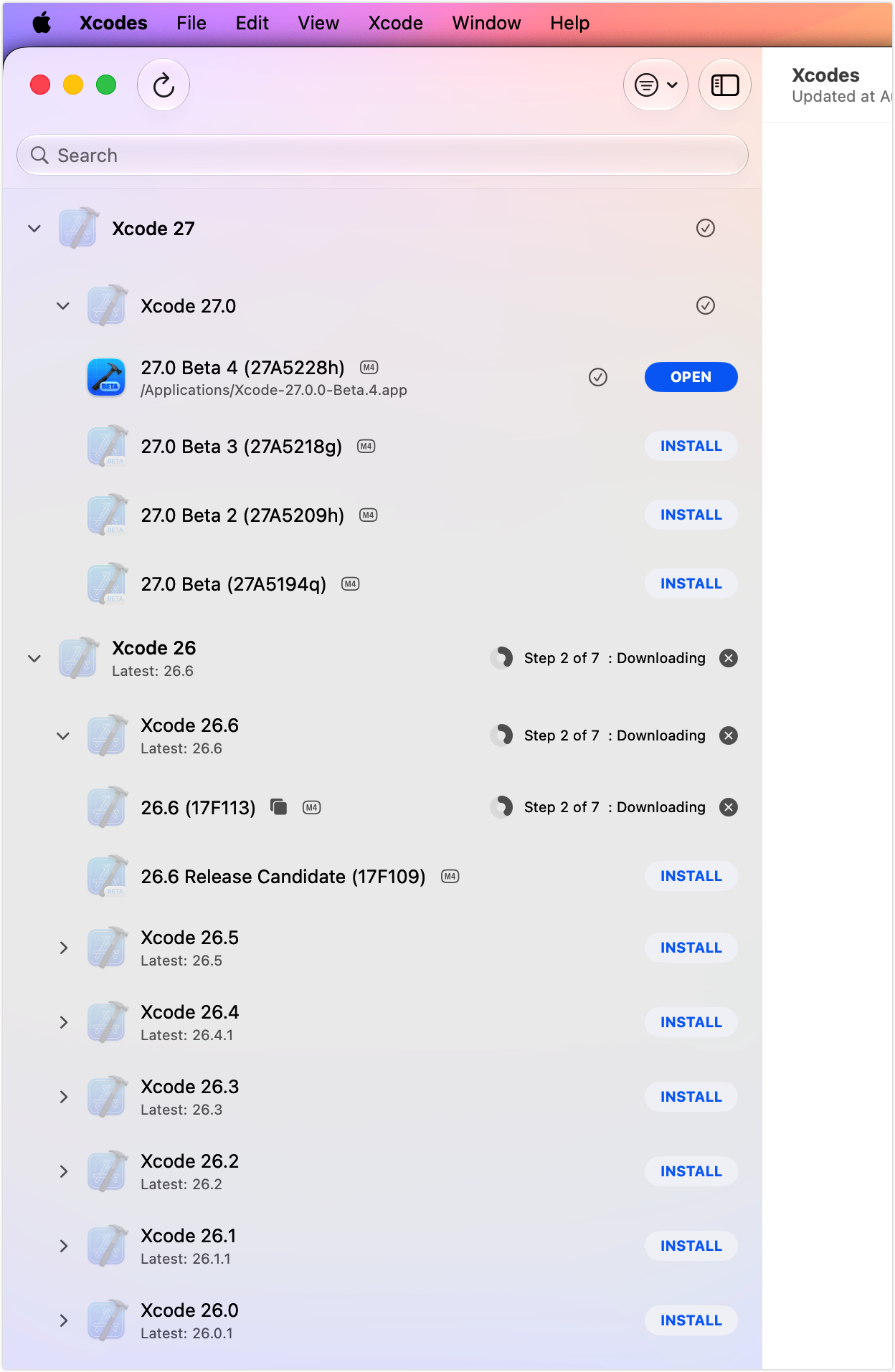Select the Xcode 26.1 row
Screen dimensions: 895x1372
[382, 1246]
